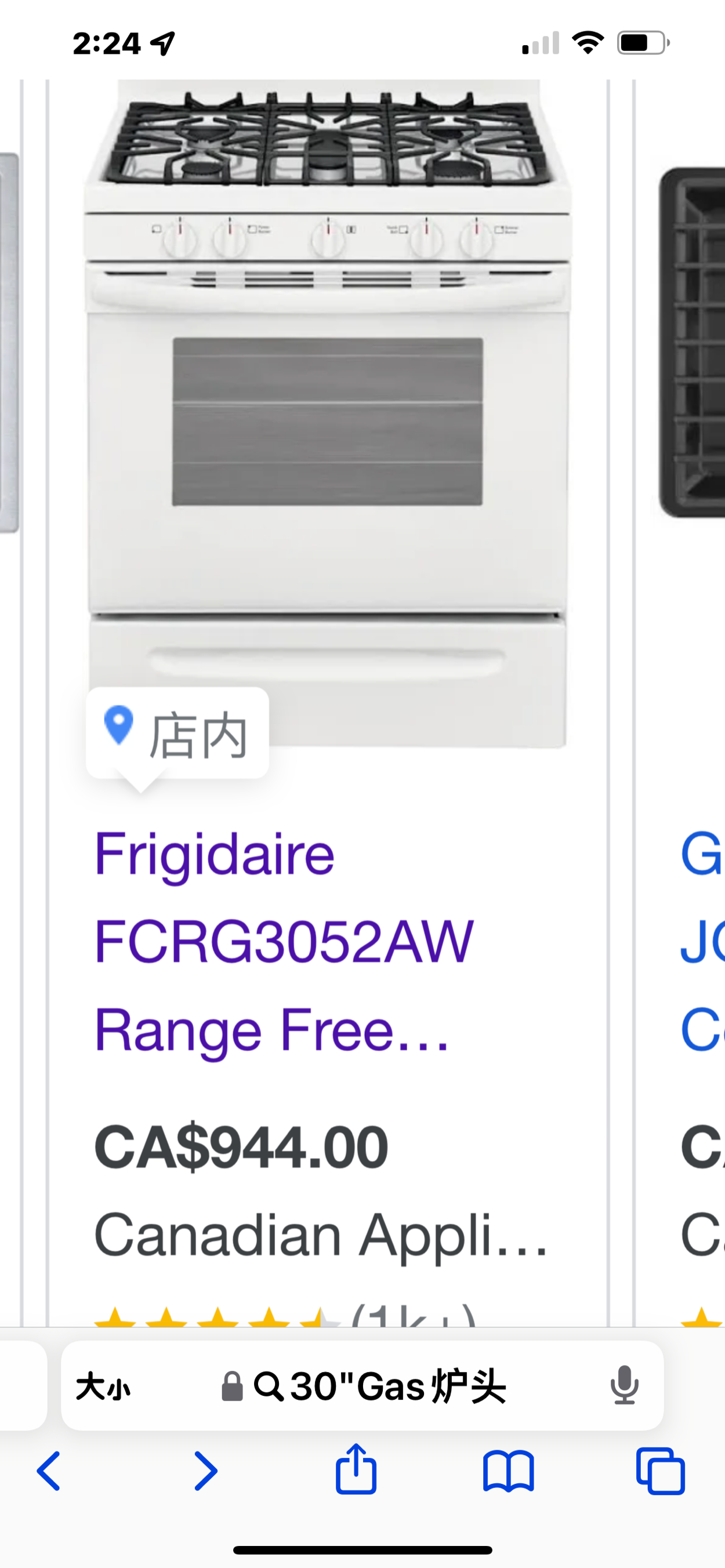Go back to the previous page
Viewport: 725px width, 1568px height.
click(x=49, y=1471)
